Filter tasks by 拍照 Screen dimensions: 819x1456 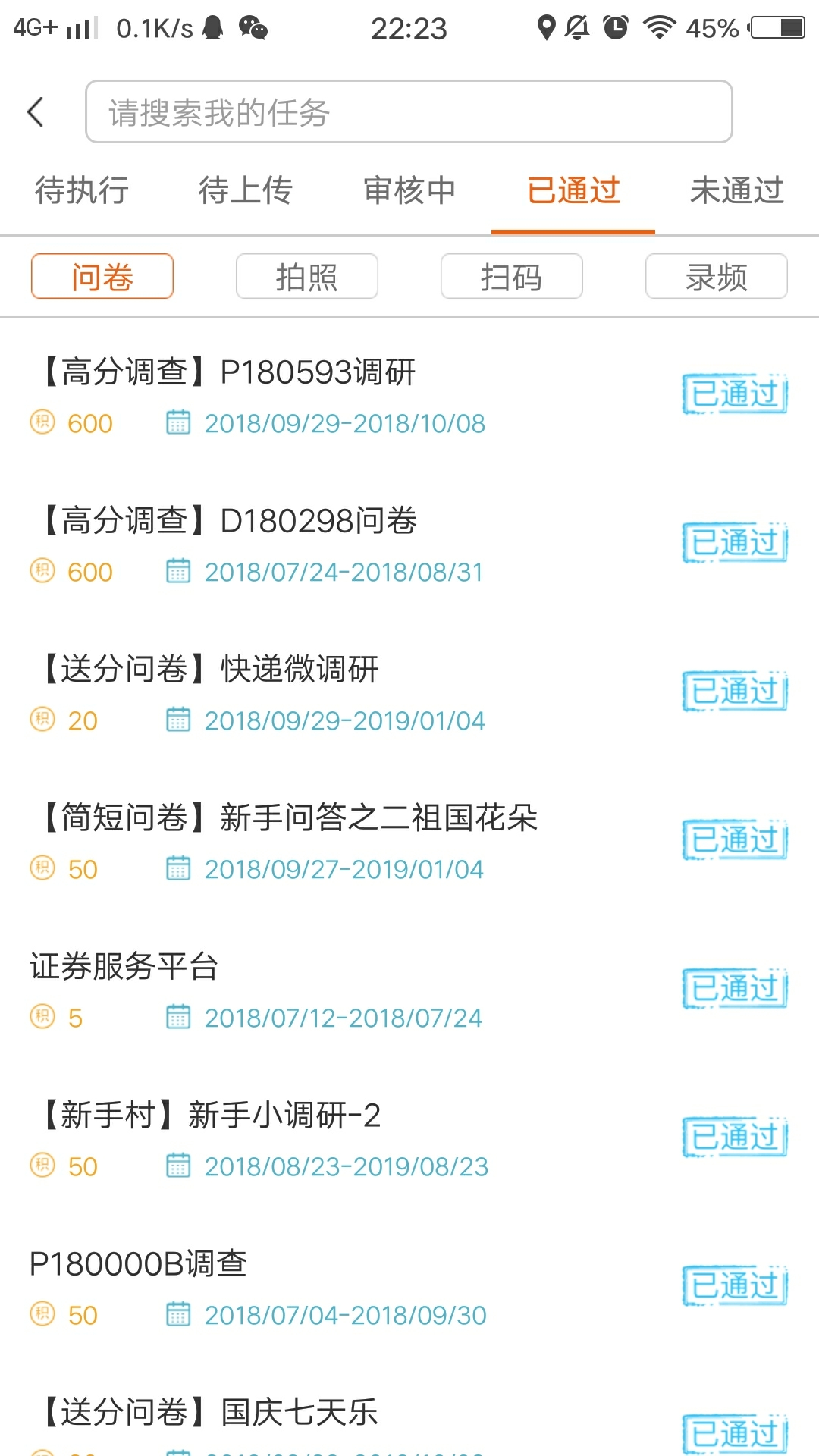point(307,276)
